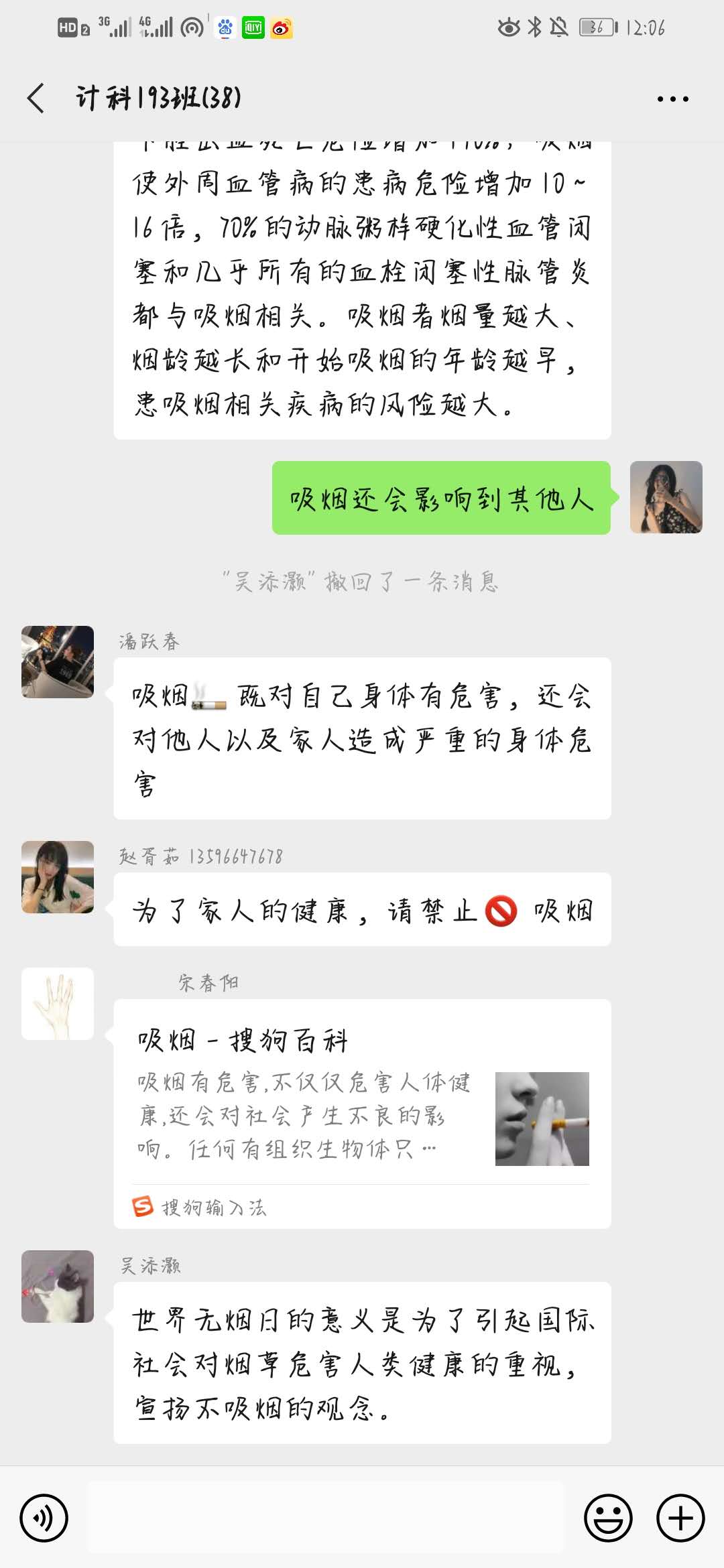View 潘跃春's profile avatar
The width and height of the screenshot is (724, 1568).
pos(58,662)
